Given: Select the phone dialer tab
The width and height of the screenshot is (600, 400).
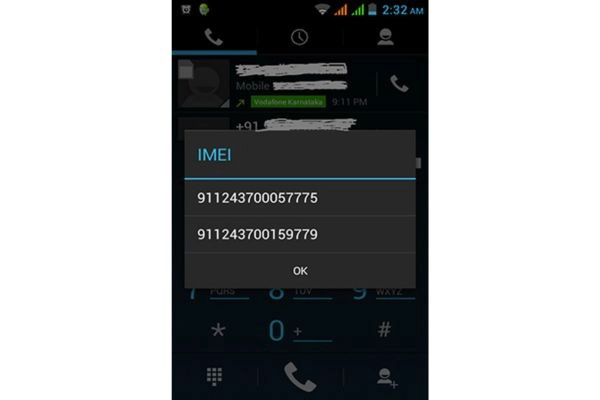Looking at the screenshot, I should tap(214, 37).
